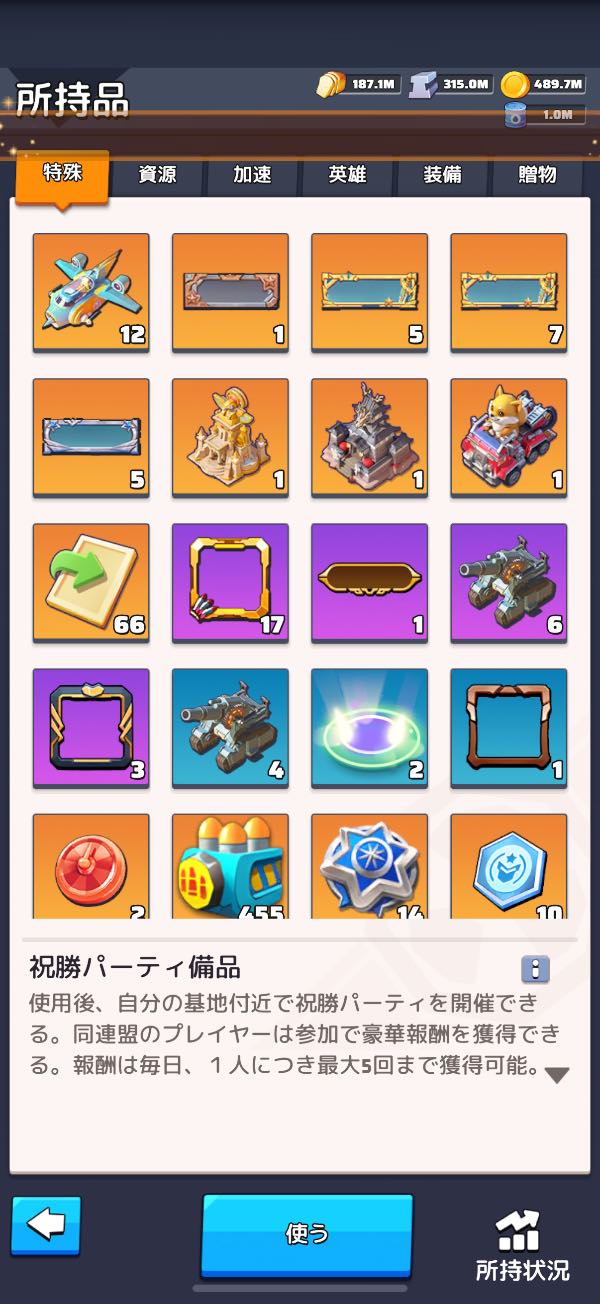Switch to the 資源 tab

tap(157, 174)
